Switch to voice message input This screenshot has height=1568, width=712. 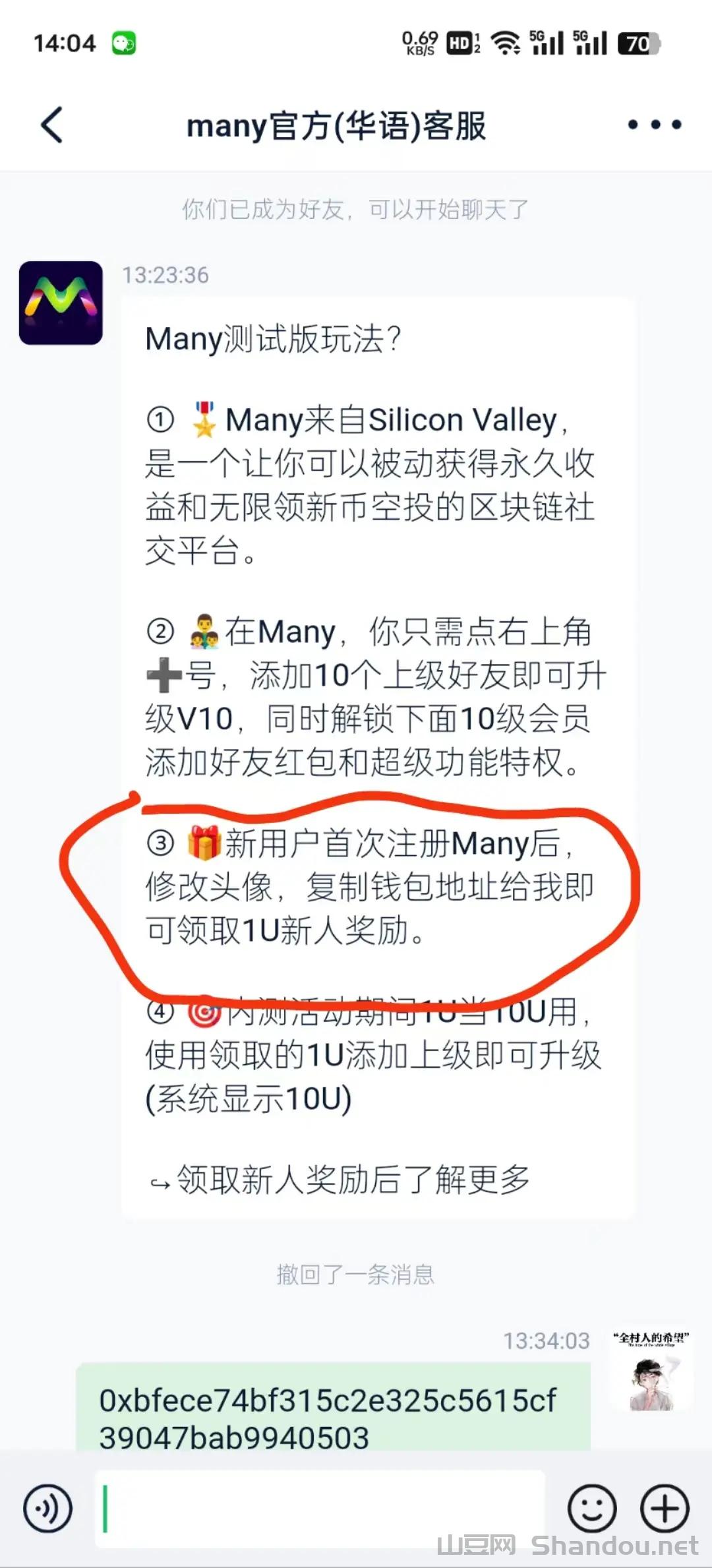[47, 1508]
